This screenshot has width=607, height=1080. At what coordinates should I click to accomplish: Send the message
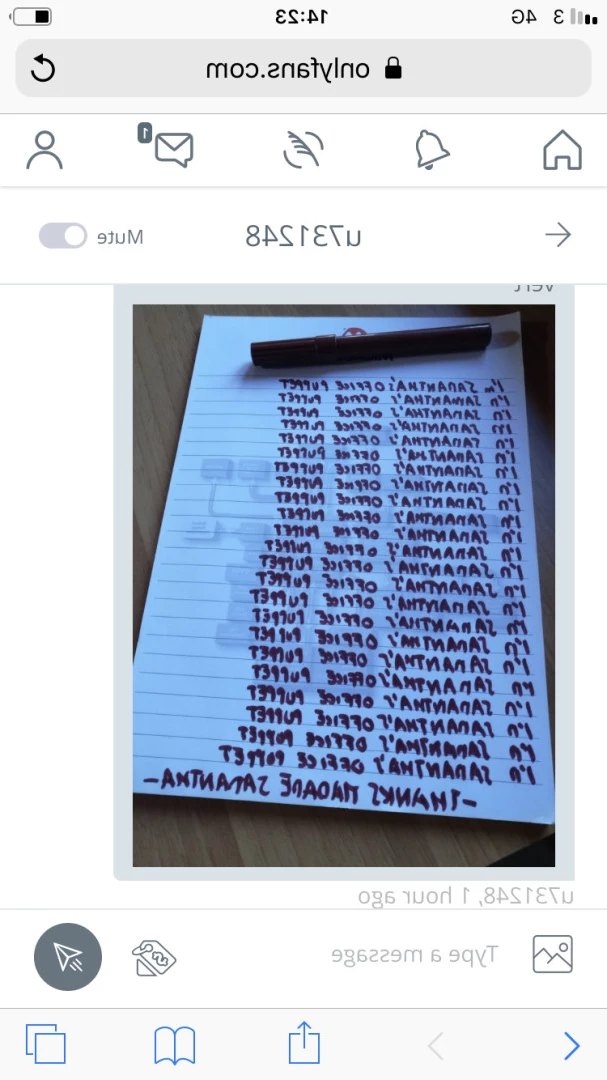(68, 957)
